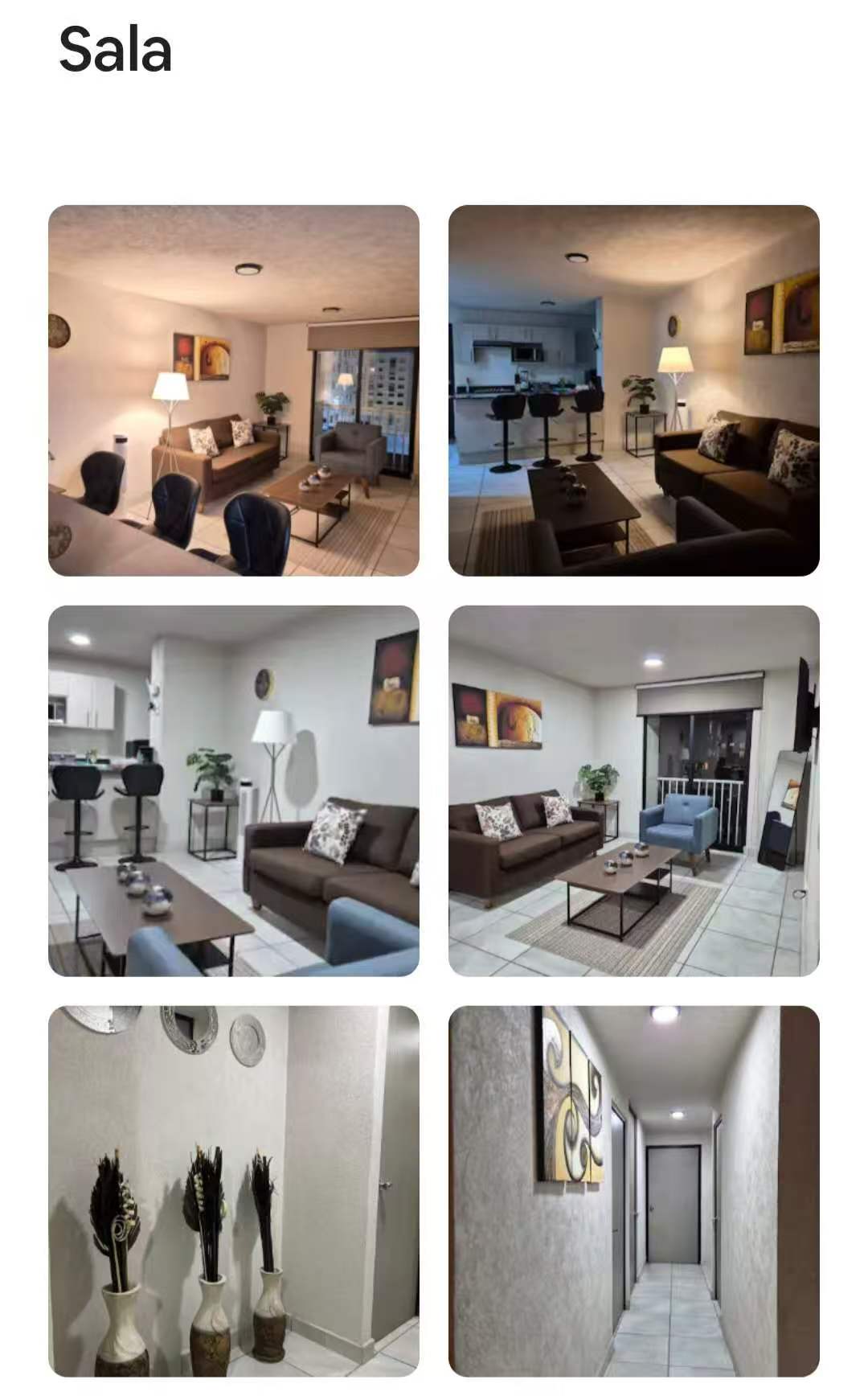Open the hallway photo with the wall painting
This screenshot has height=1396, width=868.
[633, 1191]
